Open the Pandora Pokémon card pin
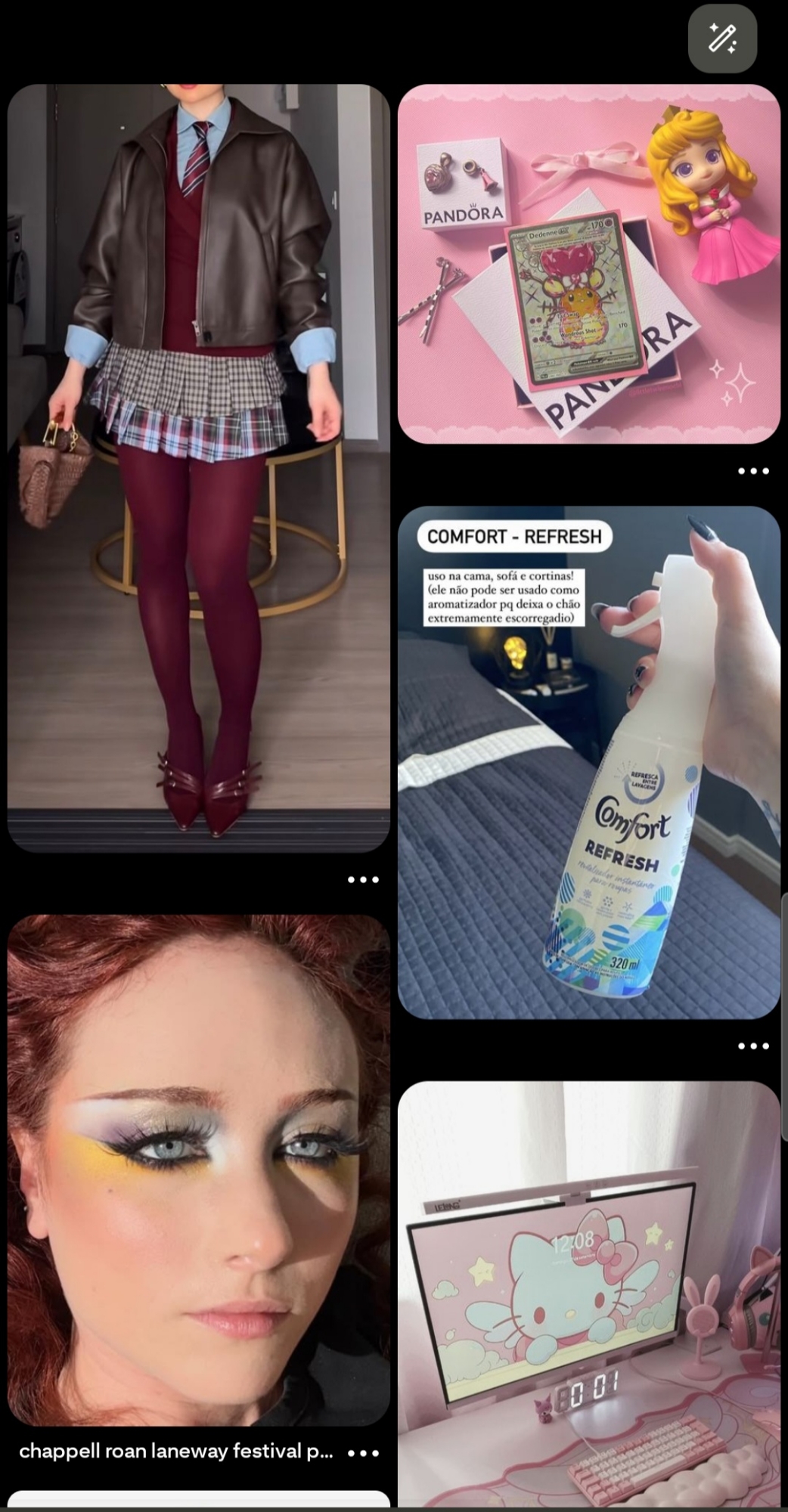Image resolution: width=788 pixels, height=1512 pixels. pos(588,263)
